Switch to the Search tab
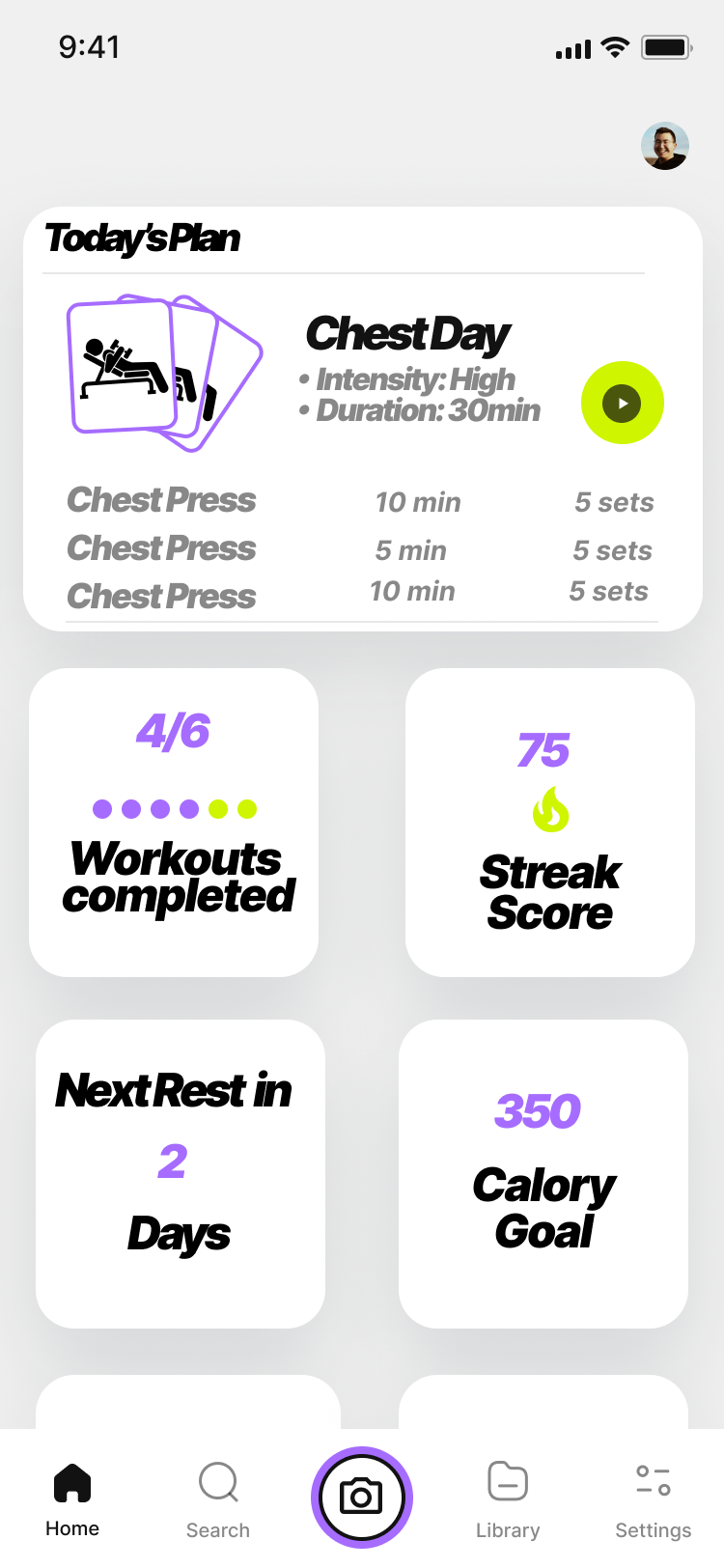The image size is (724, 1568). [x=218, y=1499]
